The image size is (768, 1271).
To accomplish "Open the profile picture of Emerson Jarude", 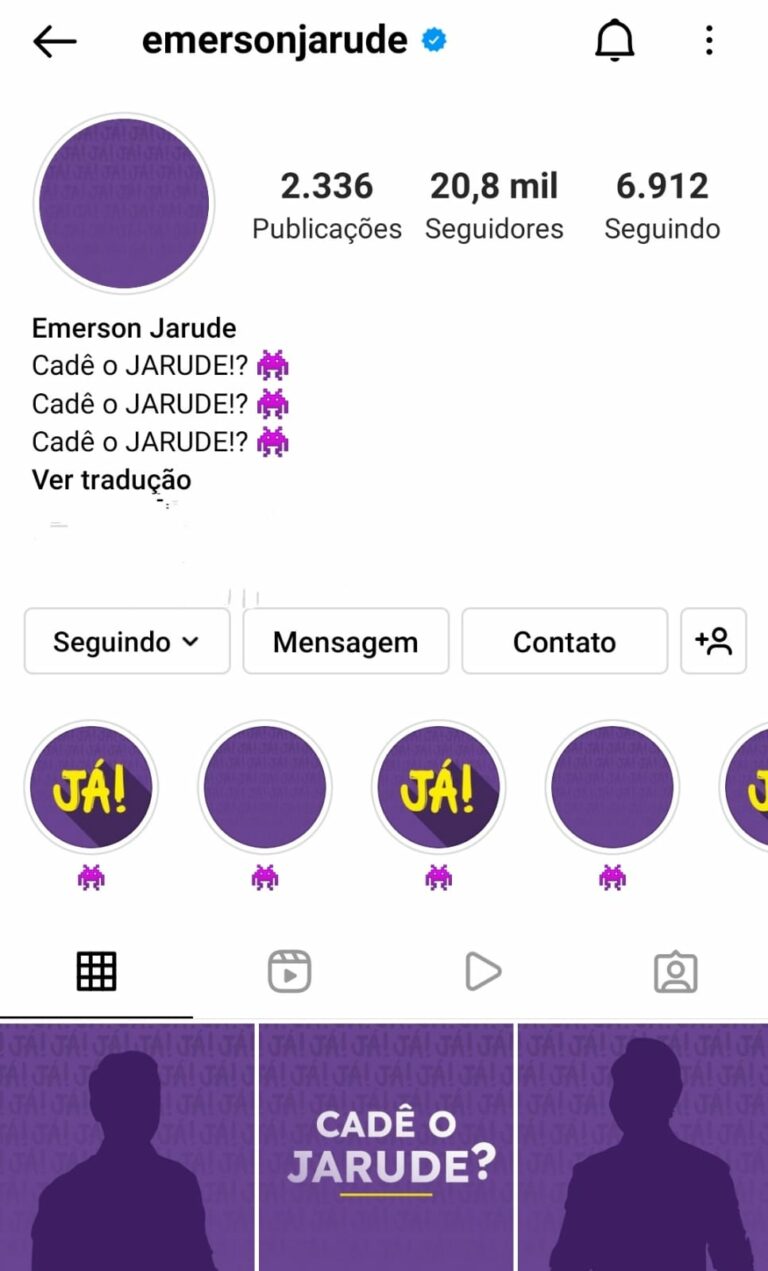I will tap(123, 203).
